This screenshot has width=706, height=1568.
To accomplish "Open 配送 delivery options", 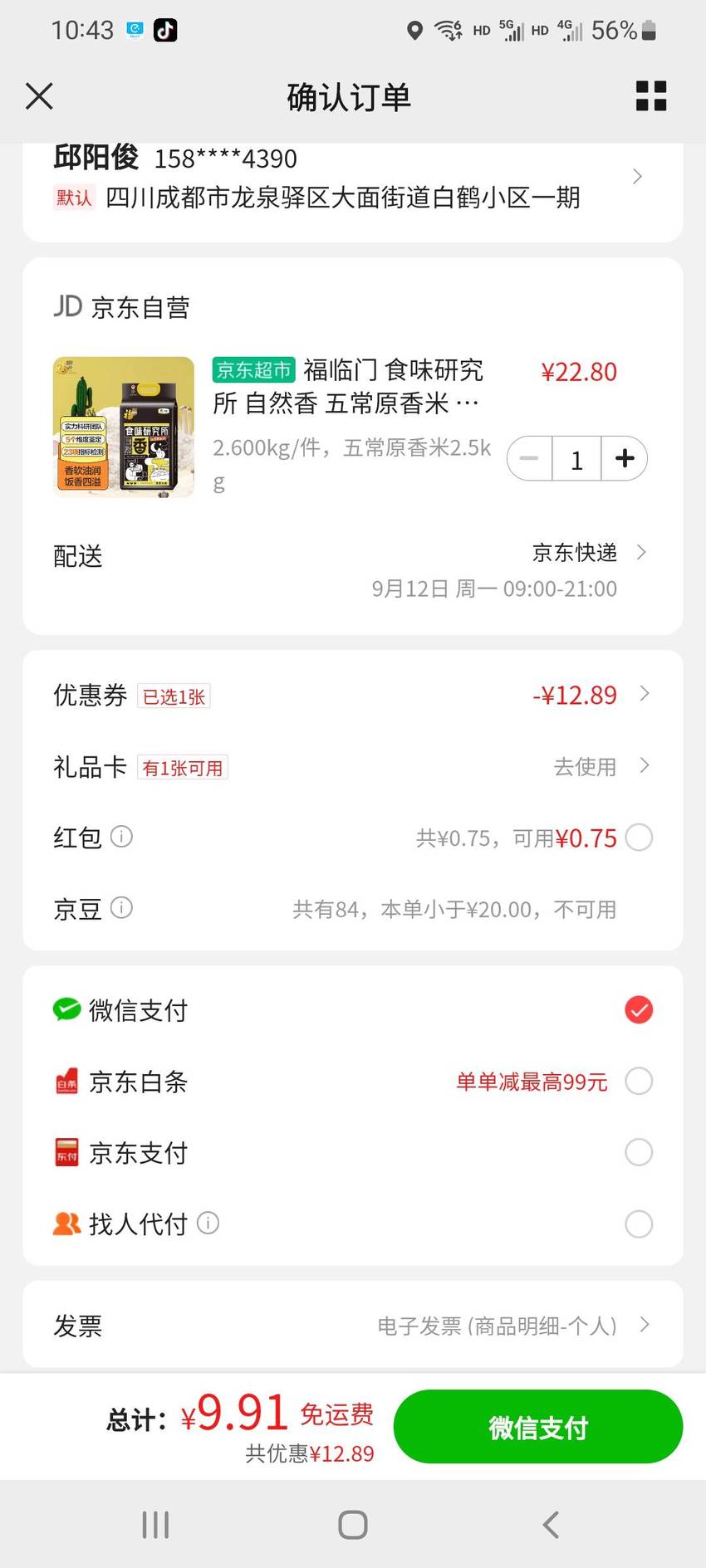I will [352, 570].
